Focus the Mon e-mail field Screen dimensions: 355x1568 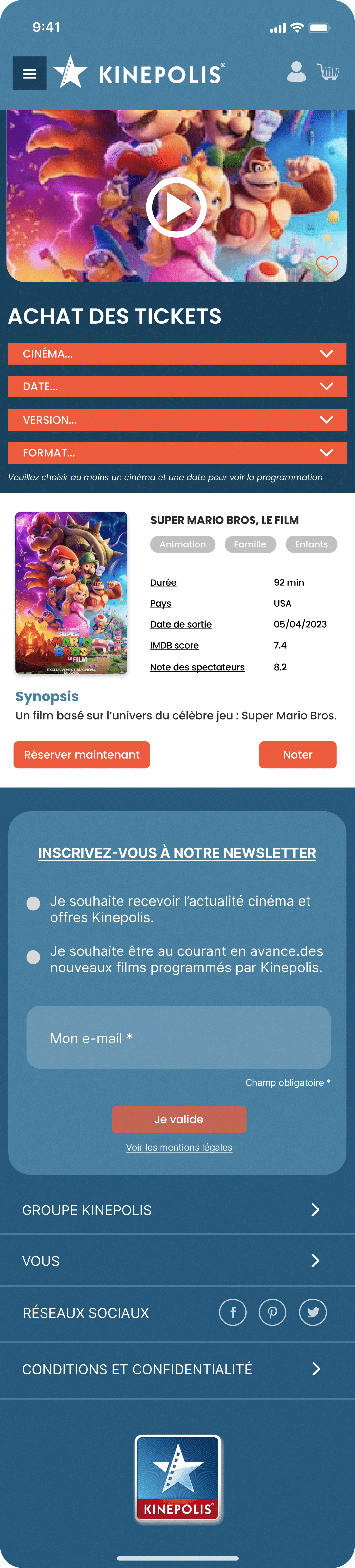pyautogui.click(x=178, y=1037)
